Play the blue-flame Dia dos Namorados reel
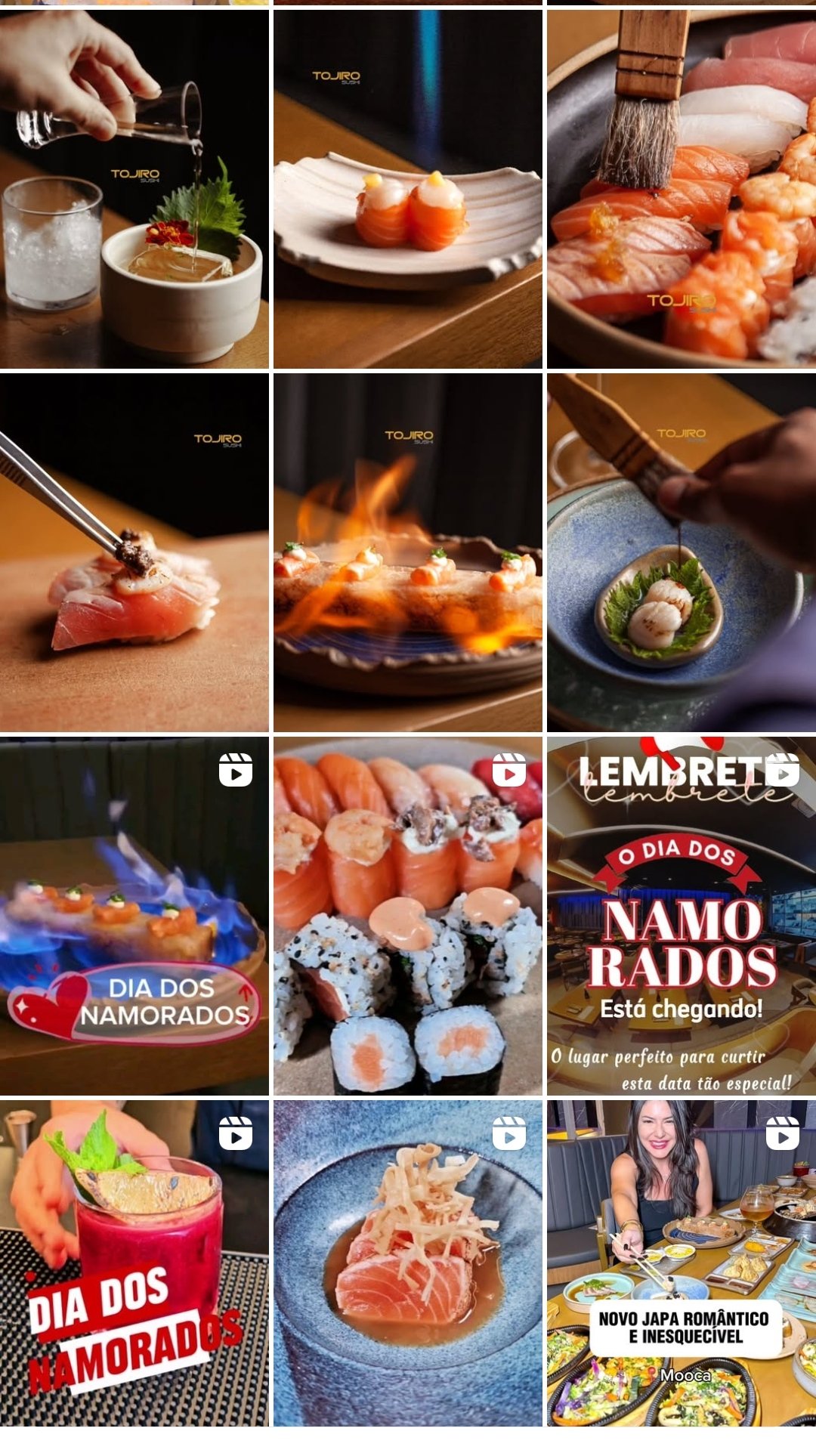Image resolution: width=816 pixels, height=1456 pixels. [x=134, y=916]
